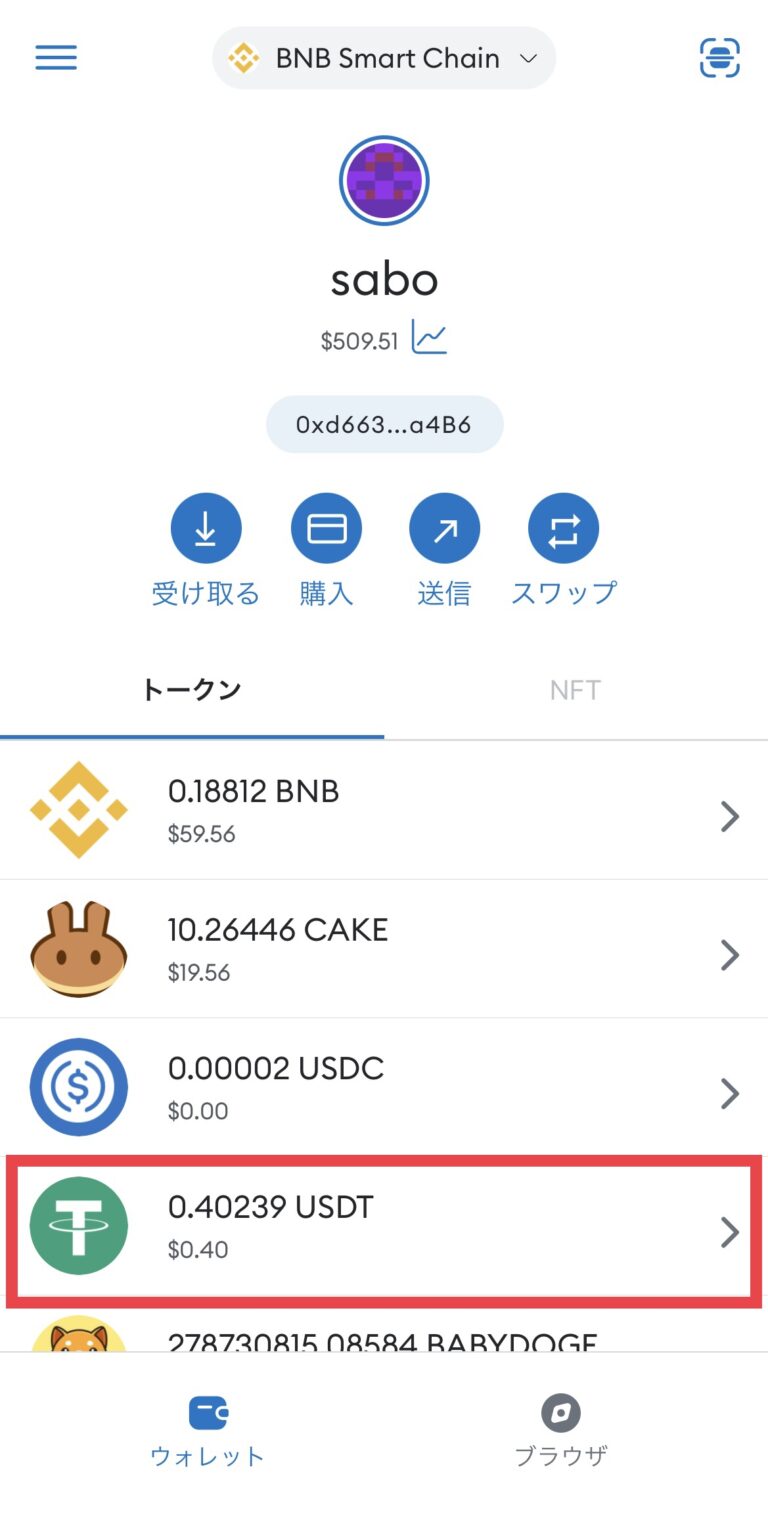The width and height of the screenshot is (768, 1524).
Task: Switch to the ブラウザ browser tab
Action: [x=562, y=1413]
